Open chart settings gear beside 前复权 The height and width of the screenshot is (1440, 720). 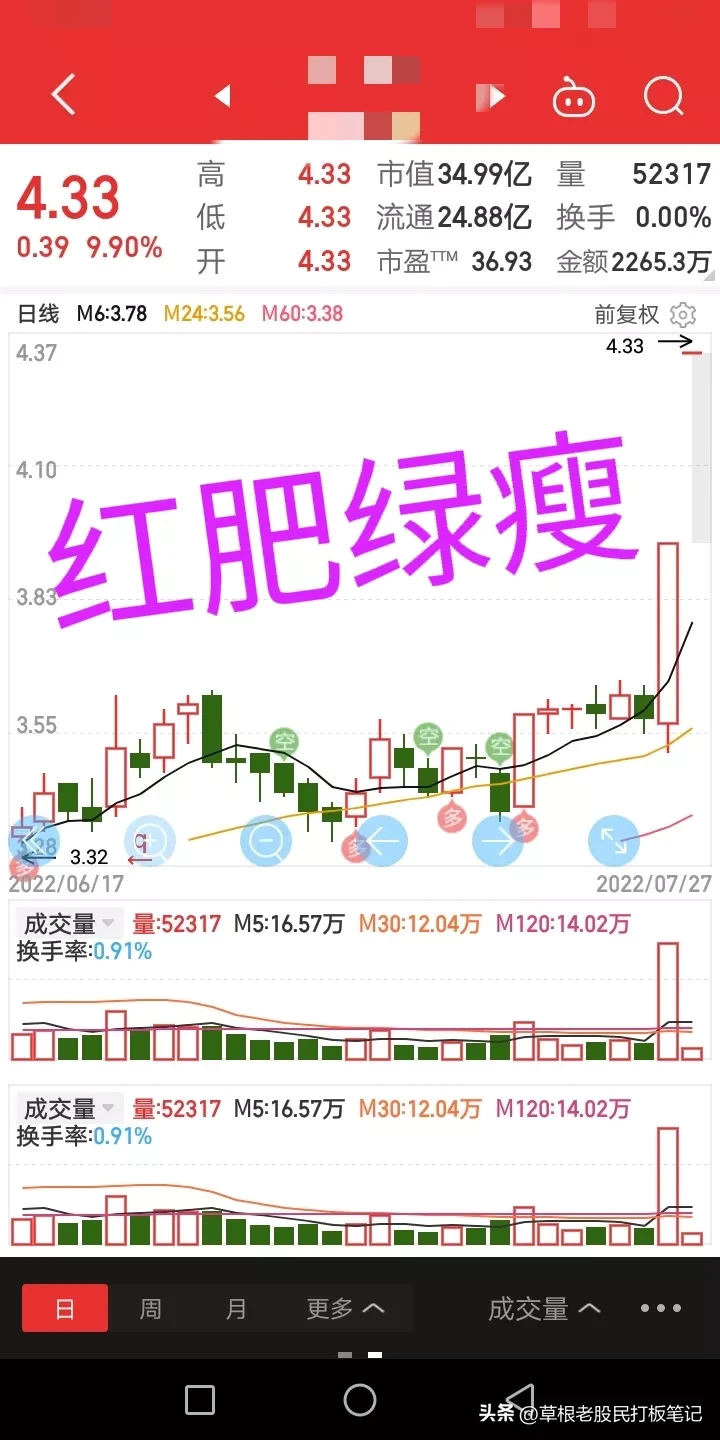683,315
